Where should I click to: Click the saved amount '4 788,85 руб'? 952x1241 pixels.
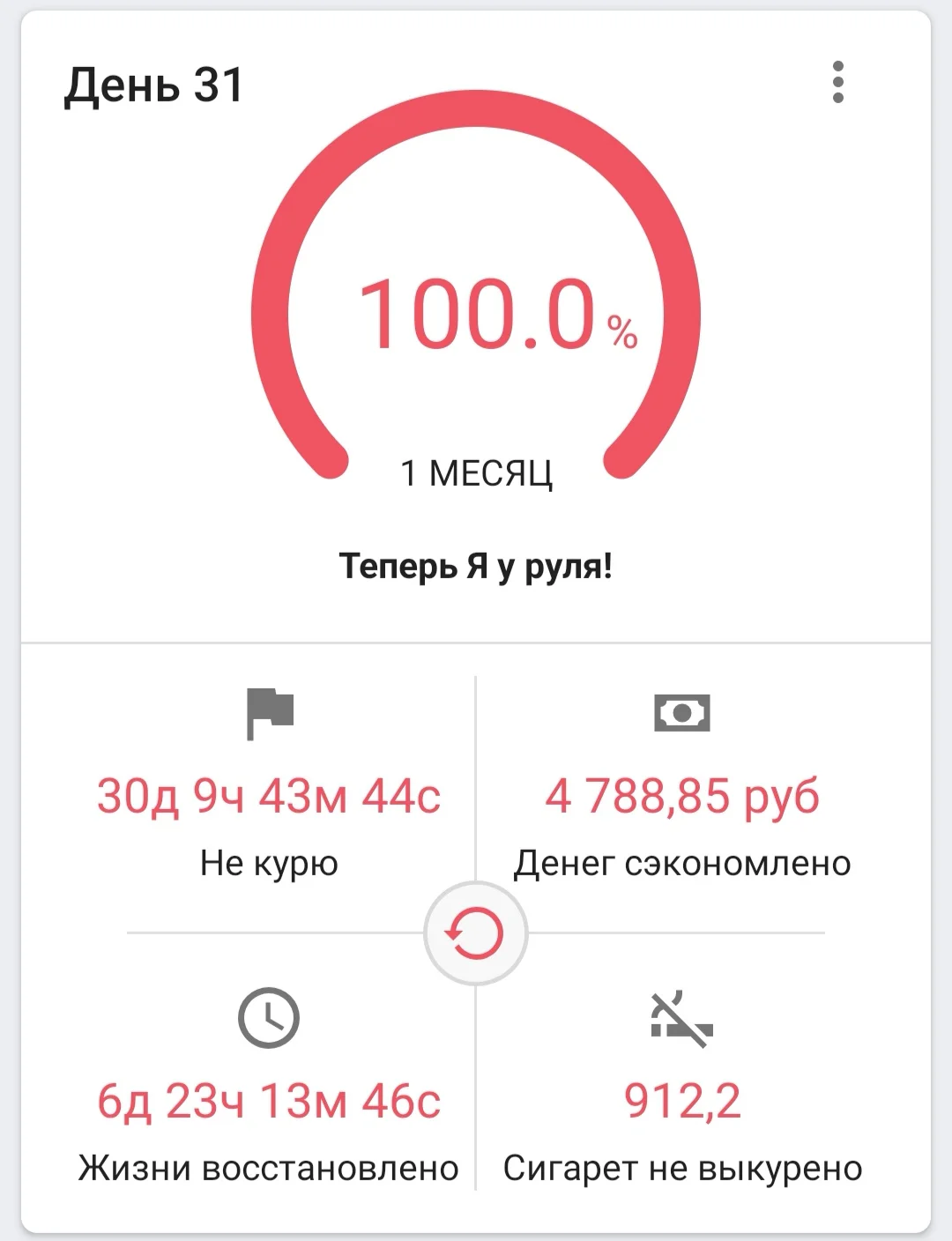coord(681,796)
